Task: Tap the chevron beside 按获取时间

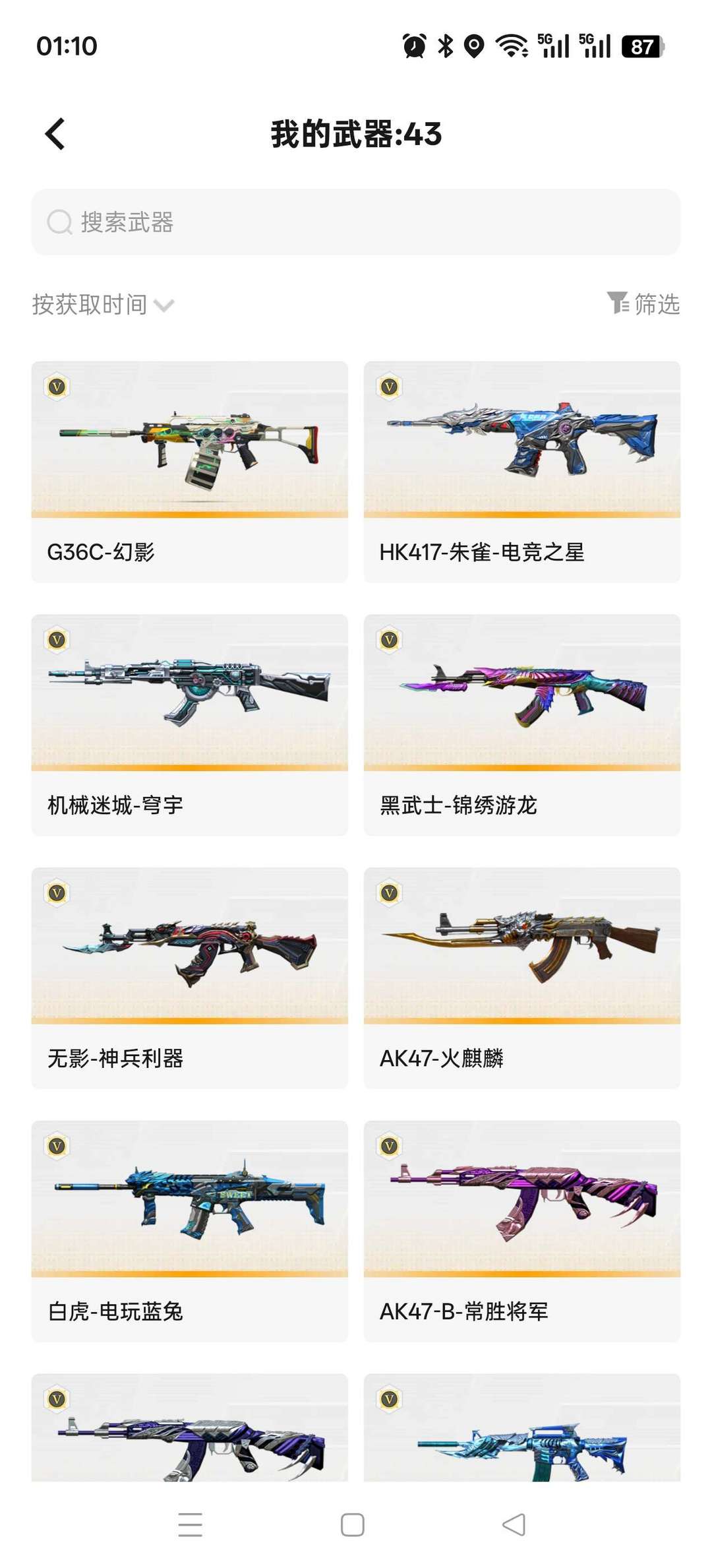Action: pos(163,305)
